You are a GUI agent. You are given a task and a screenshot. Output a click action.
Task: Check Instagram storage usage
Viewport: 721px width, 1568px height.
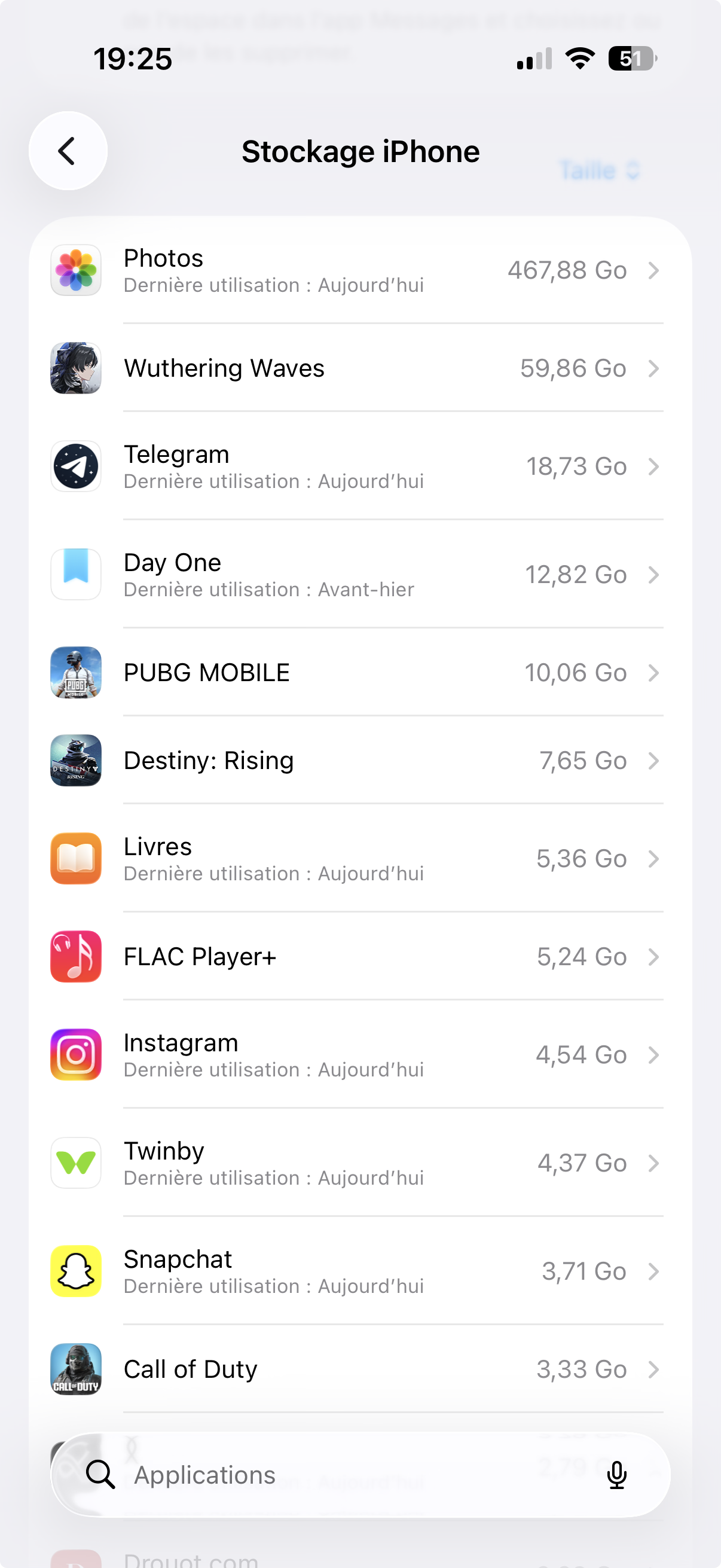pos(359,1055)
